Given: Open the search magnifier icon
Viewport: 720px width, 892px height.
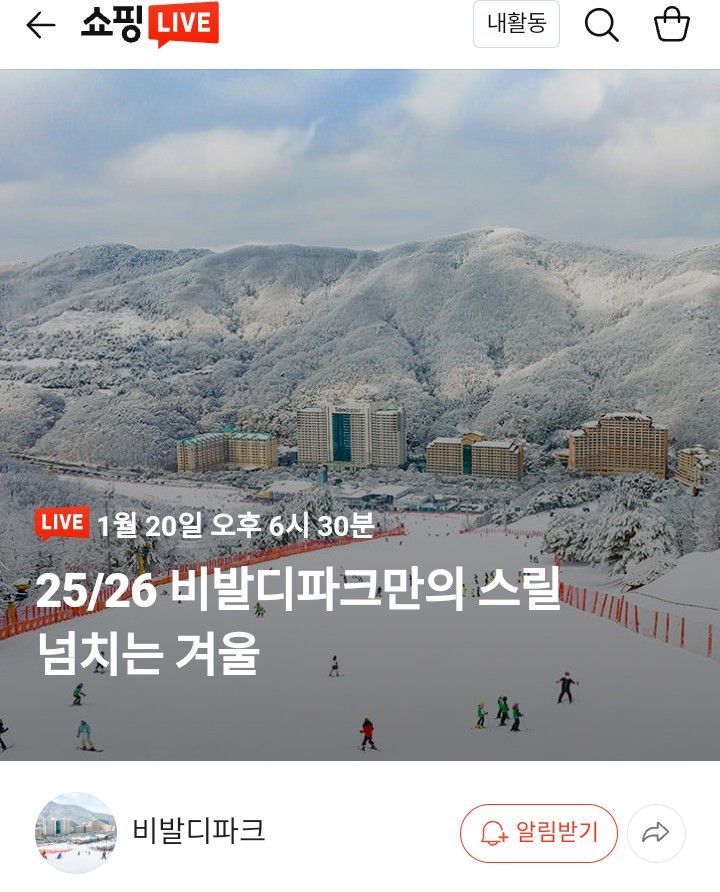Looking at the screenshot, I should pyautogui.click(x=601, y=25).
